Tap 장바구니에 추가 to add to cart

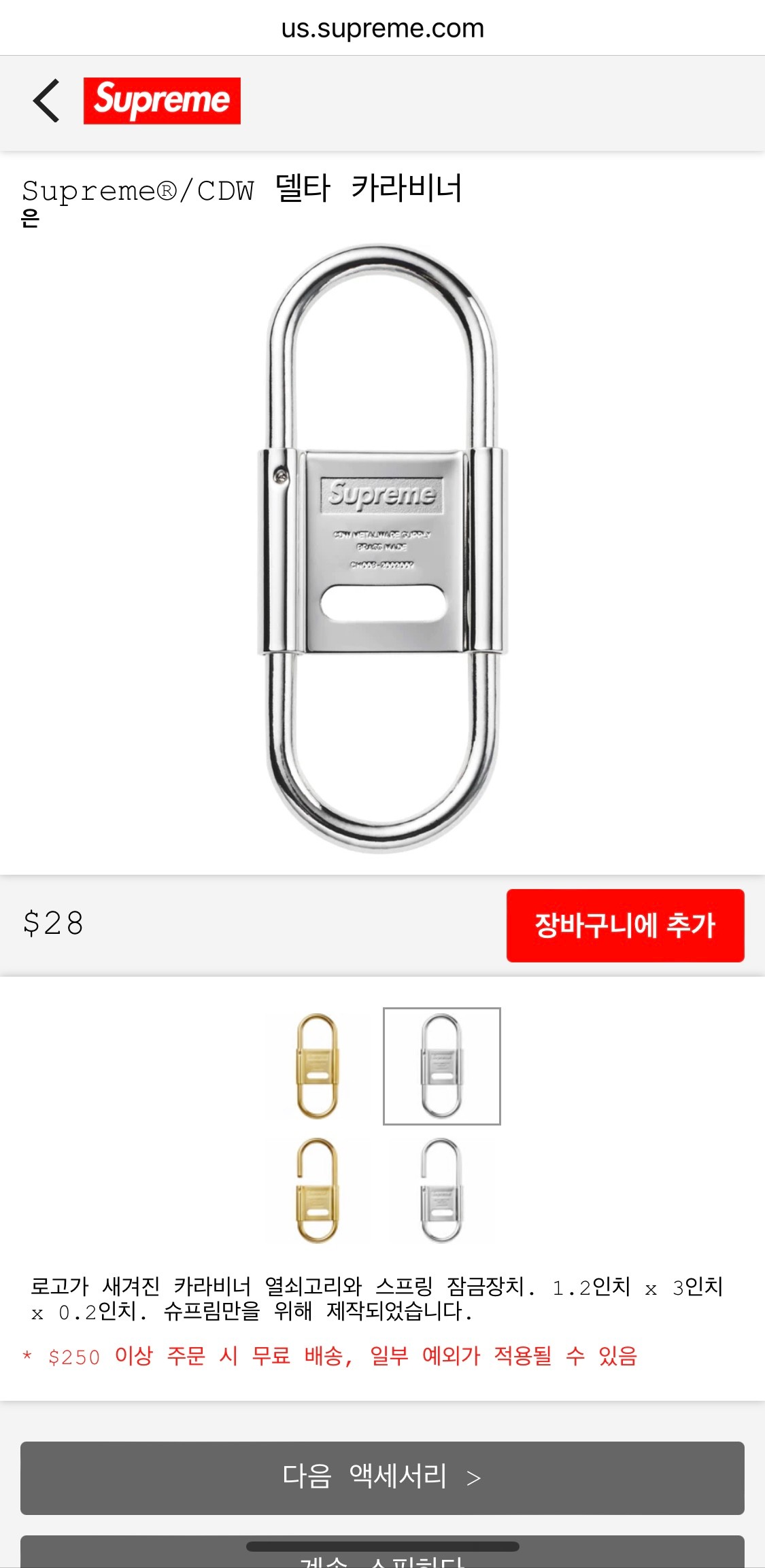(625, 925)
